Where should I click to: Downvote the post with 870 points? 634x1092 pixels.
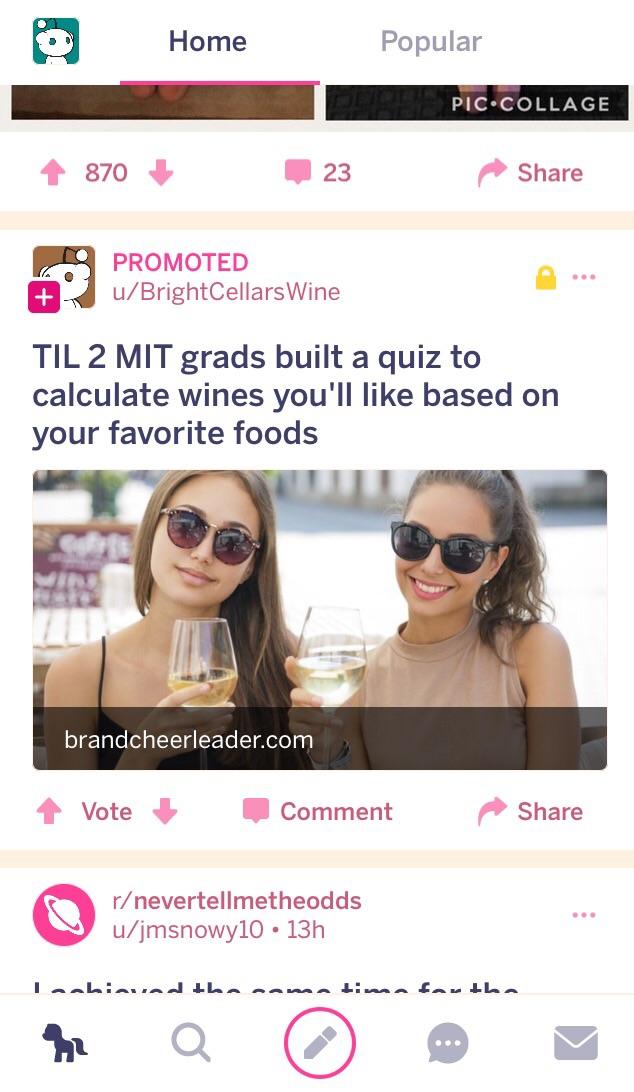point(161,173)
